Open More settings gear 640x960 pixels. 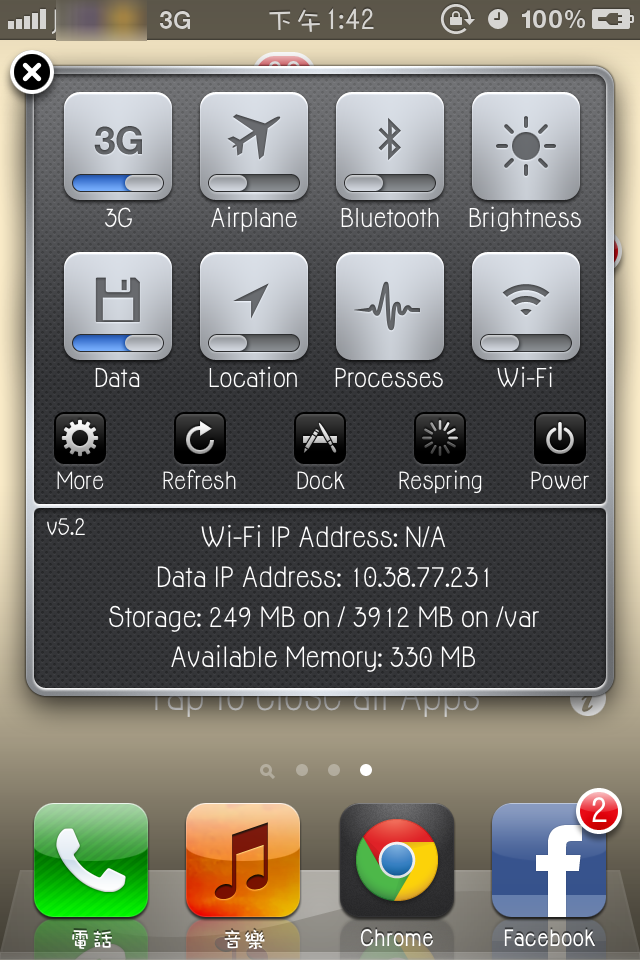coord(80,438)
